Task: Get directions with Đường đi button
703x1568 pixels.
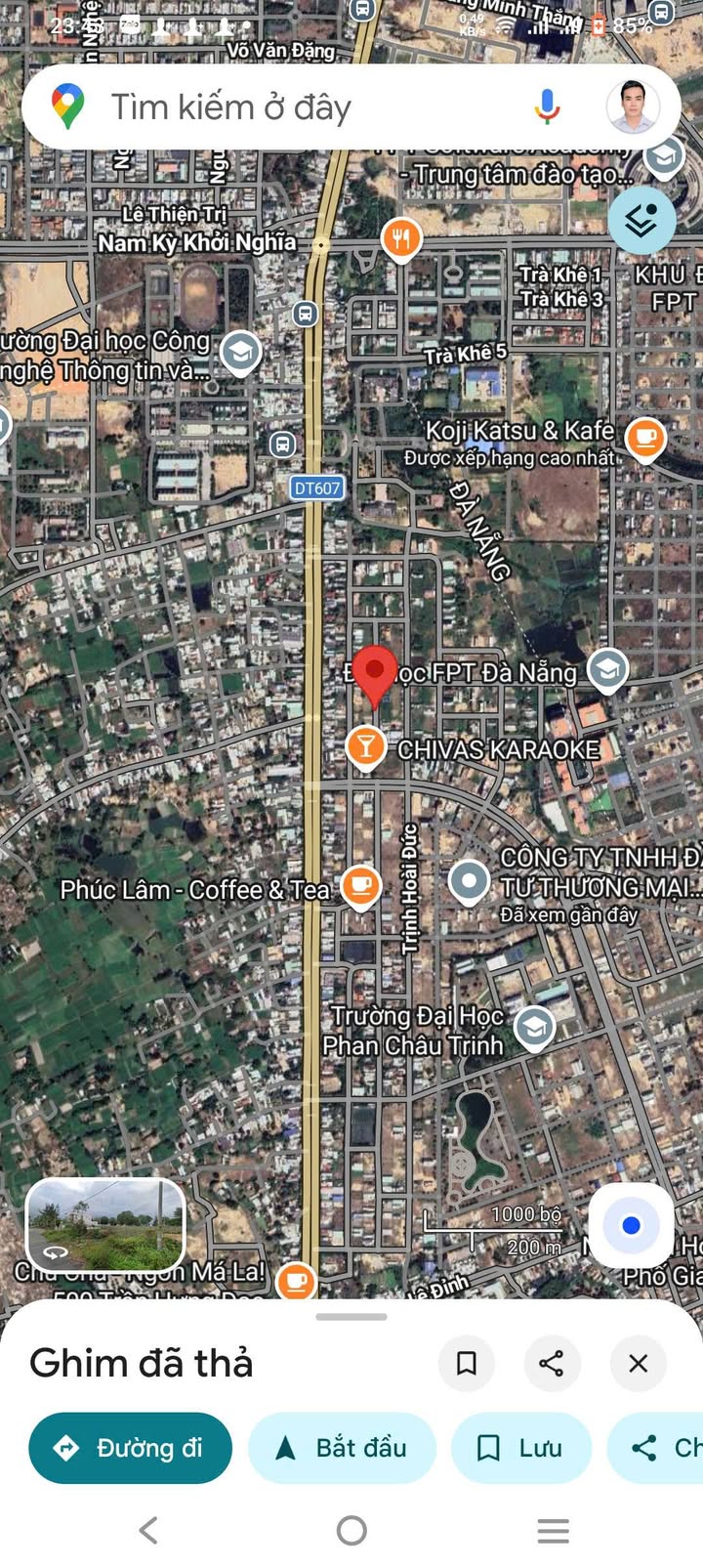Action: click(130, 1448)
